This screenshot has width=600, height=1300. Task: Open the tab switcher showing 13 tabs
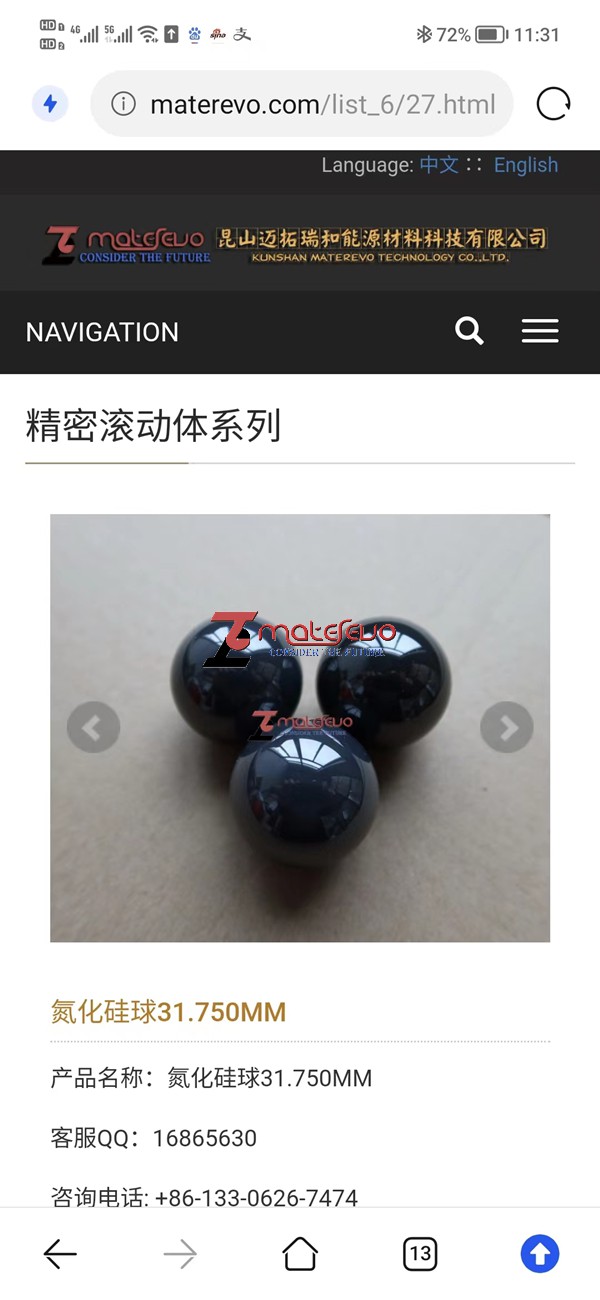tap(420, 1253)
